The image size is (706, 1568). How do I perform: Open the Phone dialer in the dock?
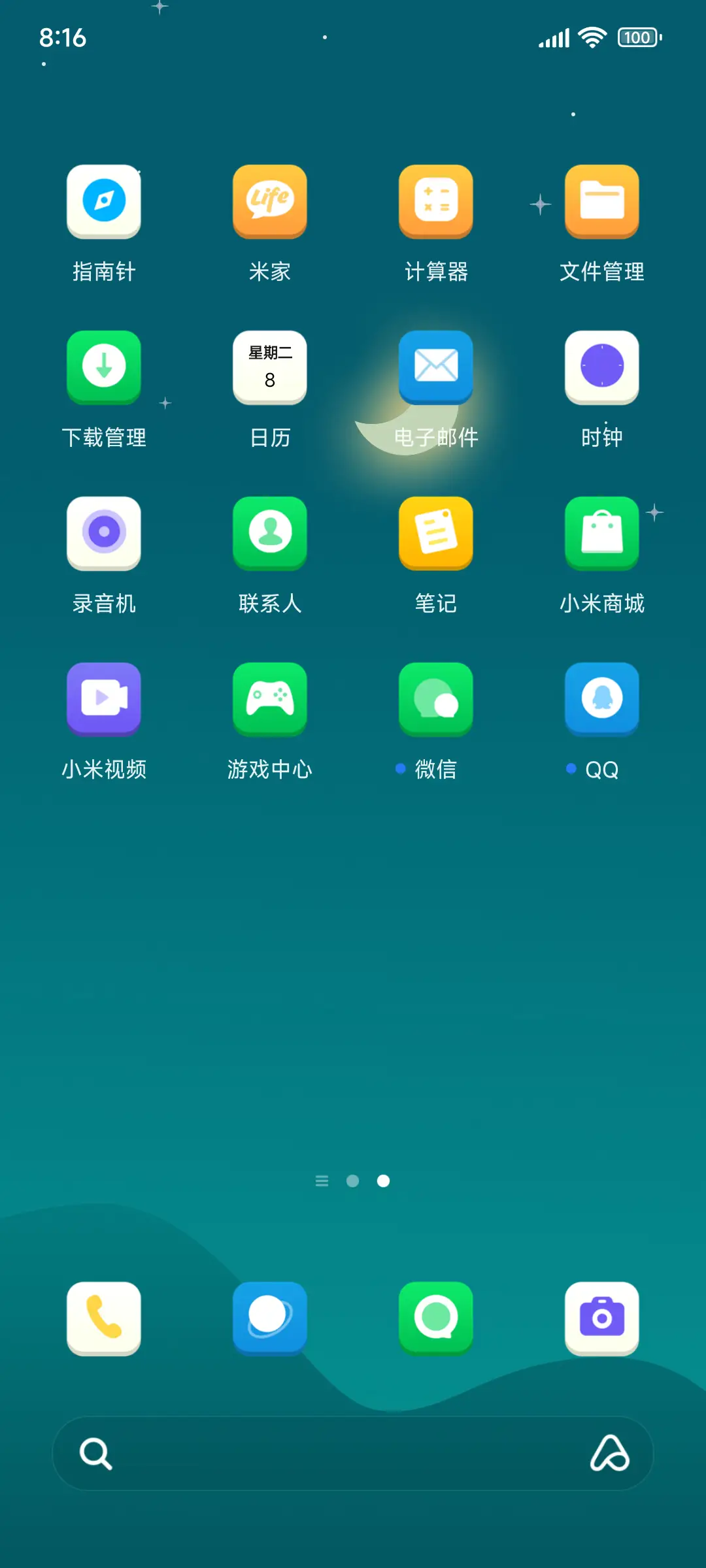(103, 1318)
